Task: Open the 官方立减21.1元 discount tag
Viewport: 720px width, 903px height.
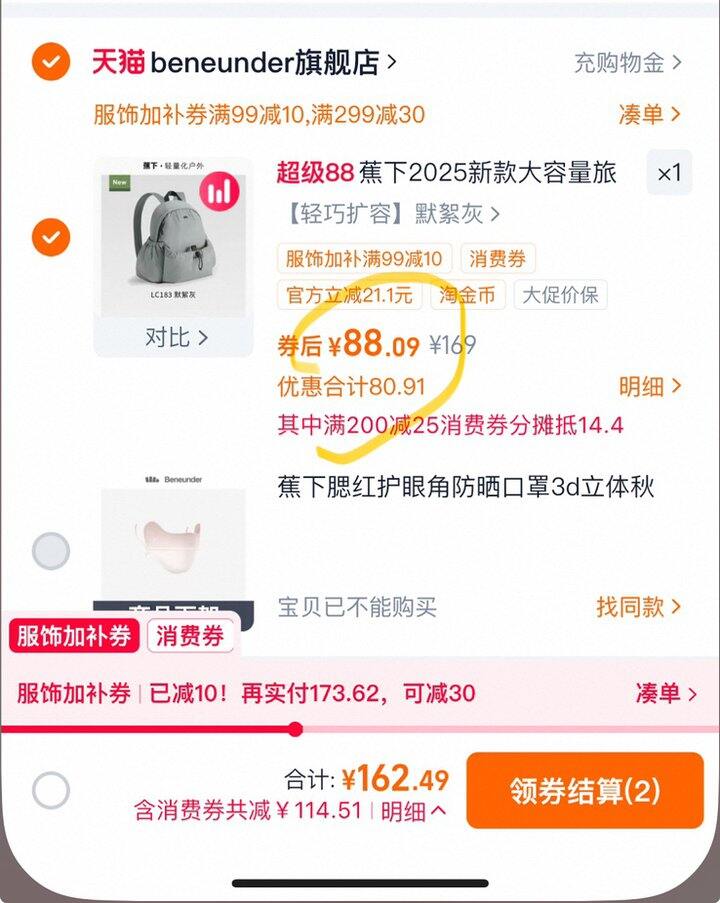Action: [x=350, y=295]
